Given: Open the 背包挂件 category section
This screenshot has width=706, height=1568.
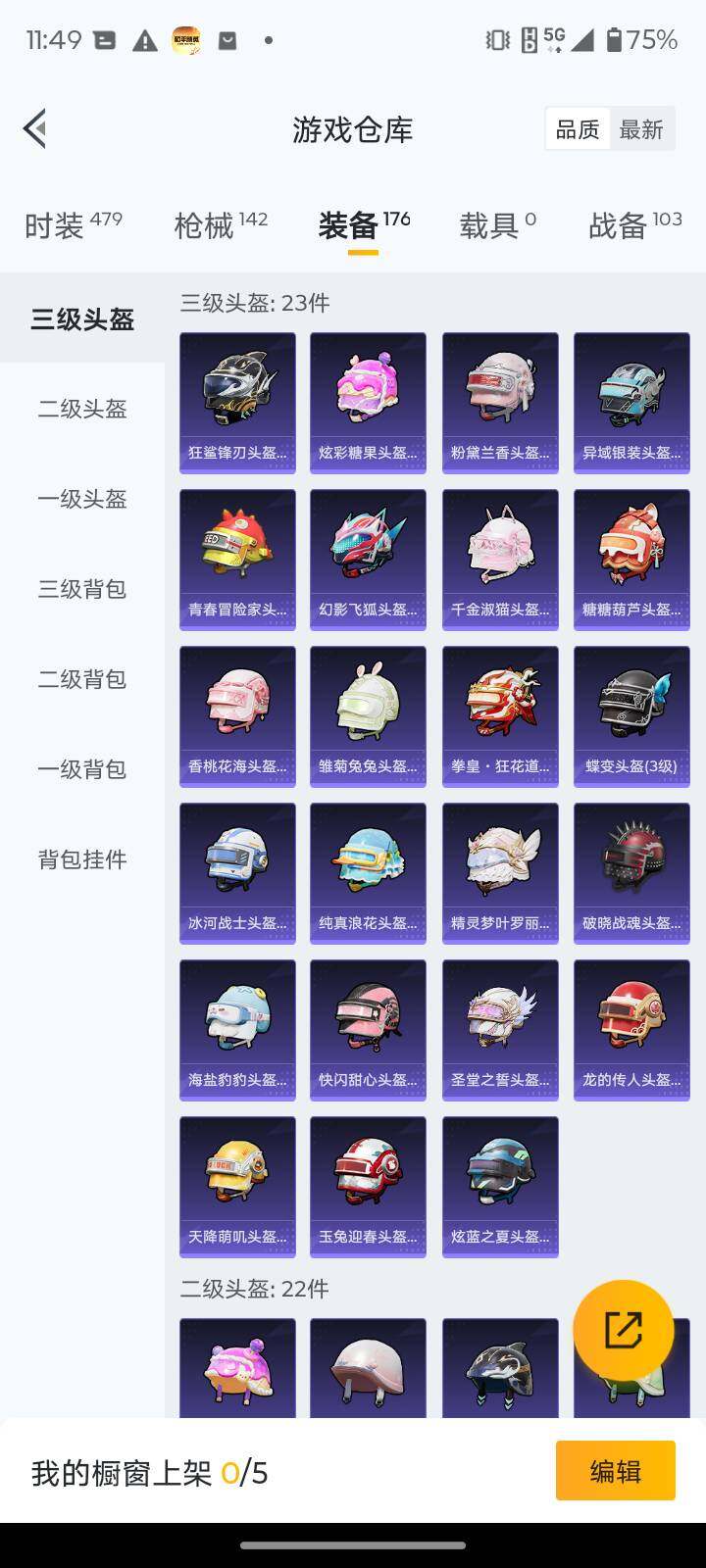Looking at the screenshot, I should [x=81, y=859].
